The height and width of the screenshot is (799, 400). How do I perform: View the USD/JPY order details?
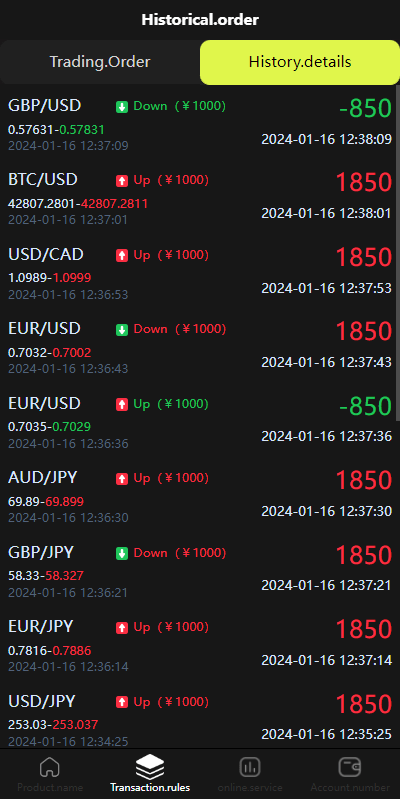pos(200,716)
